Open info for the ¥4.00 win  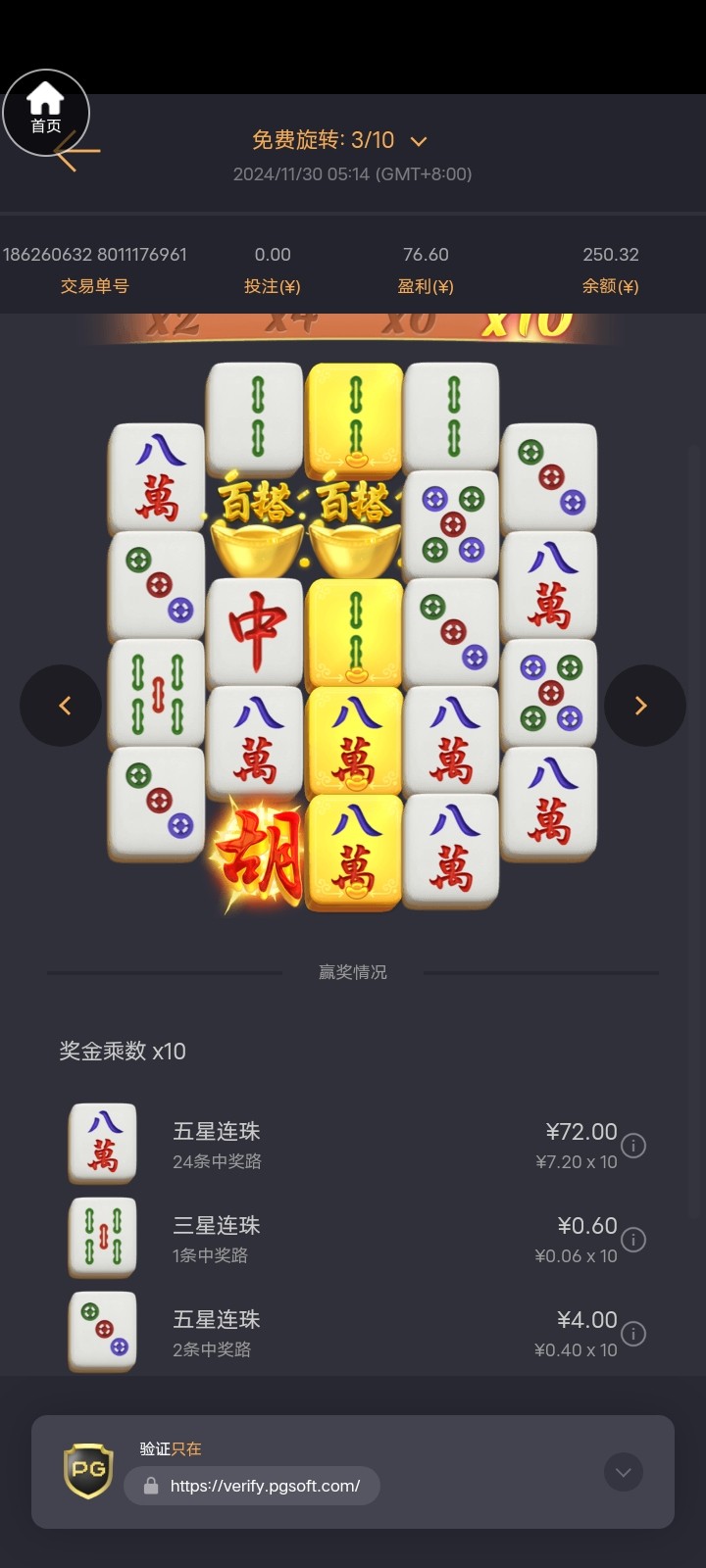[x=634, y=1334]
